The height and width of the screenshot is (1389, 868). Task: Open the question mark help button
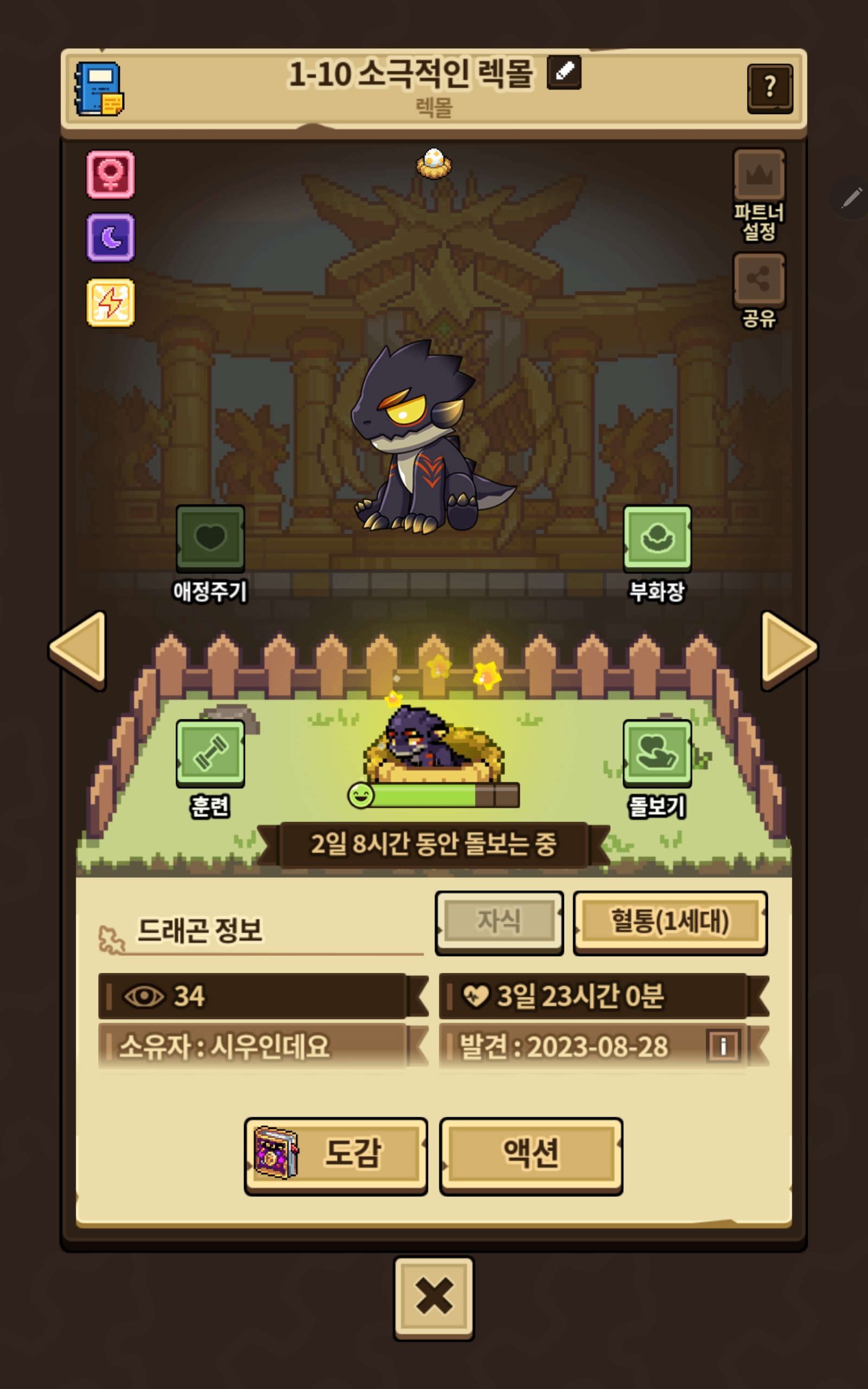769,88
